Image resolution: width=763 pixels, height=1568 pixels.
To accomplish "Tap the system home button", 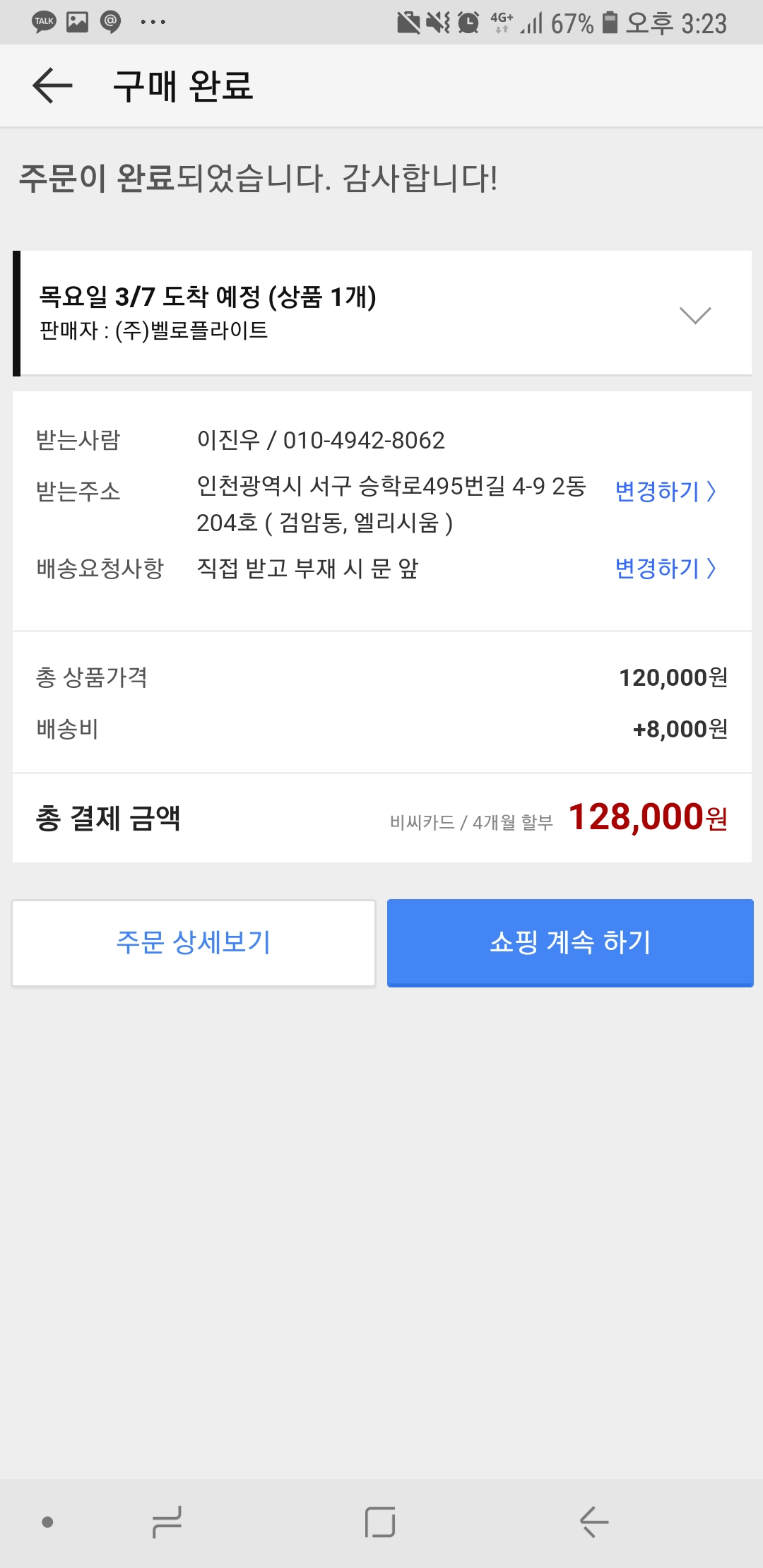I will (380, 1521).
